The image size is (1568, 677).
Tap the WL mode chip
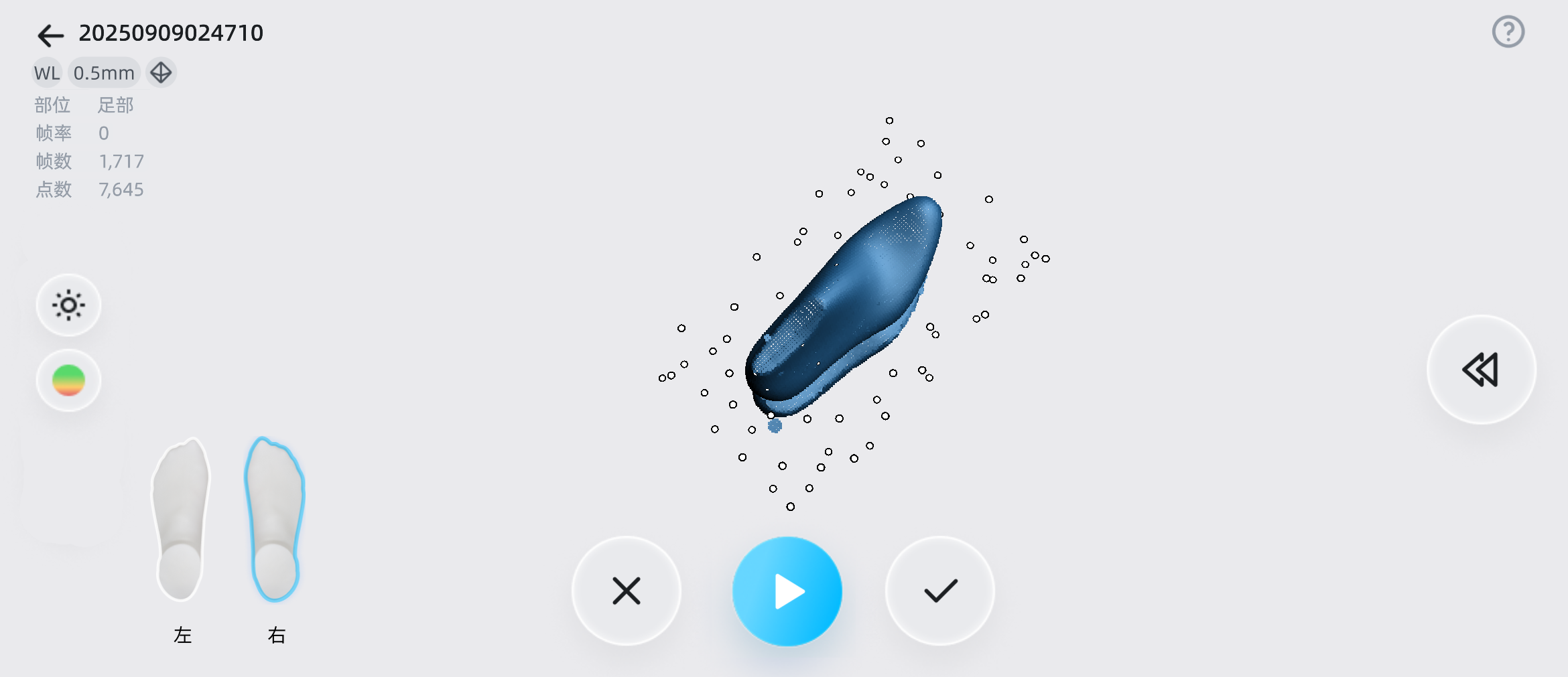coord(47,73)
